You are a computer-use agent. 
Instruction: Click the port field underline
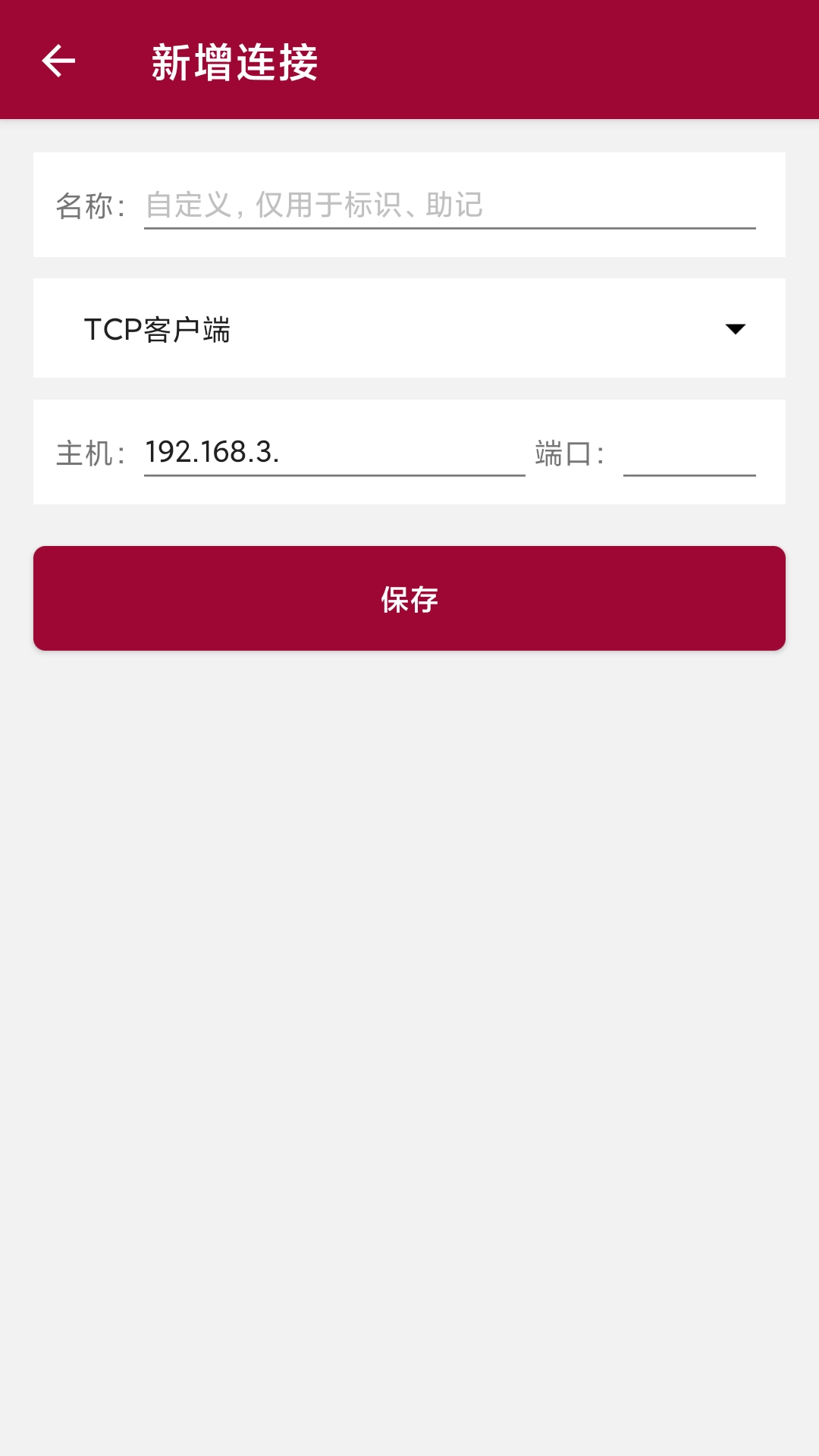click(689, 474)
